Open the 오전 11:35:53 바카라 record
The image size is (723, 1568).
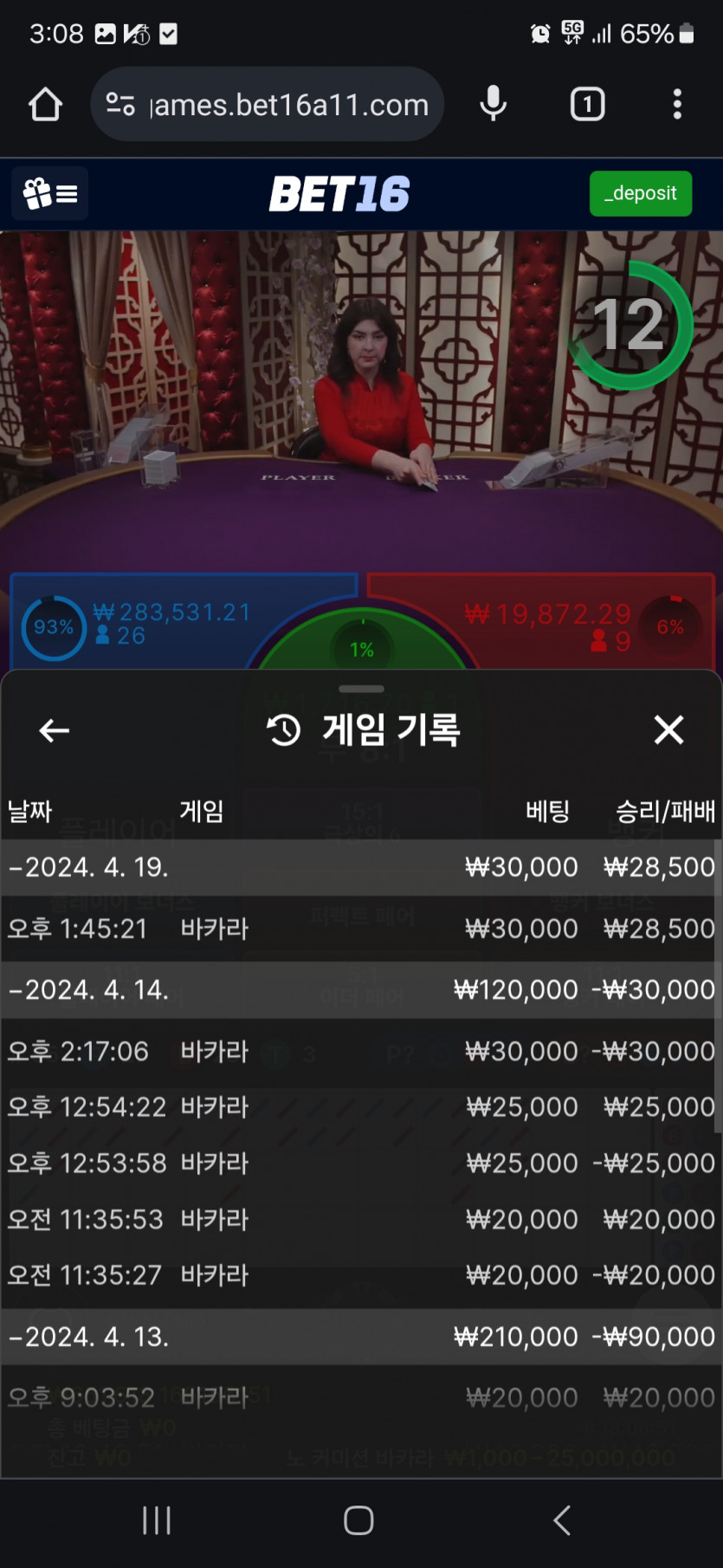pos(361,1219)
